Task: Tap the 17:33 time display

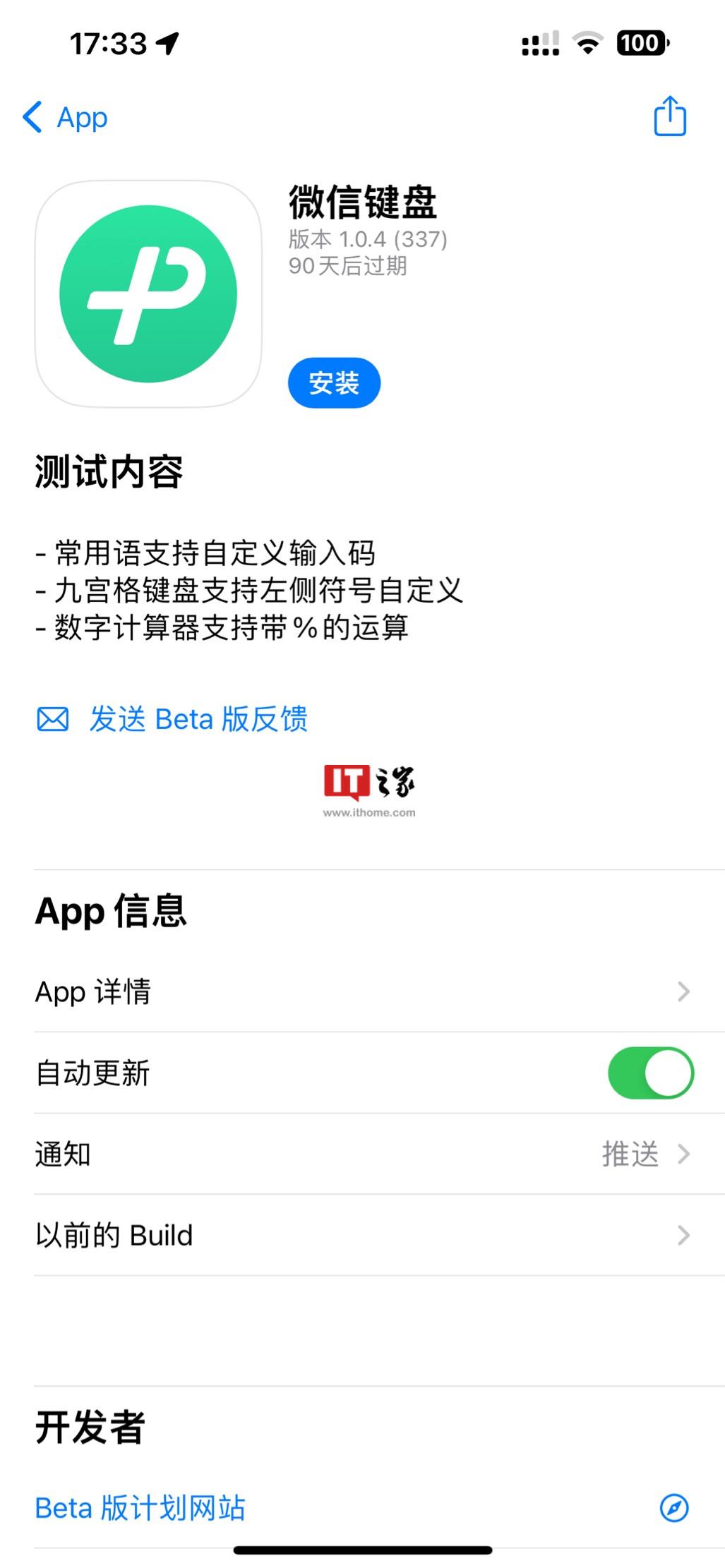Action: point(106,42)
